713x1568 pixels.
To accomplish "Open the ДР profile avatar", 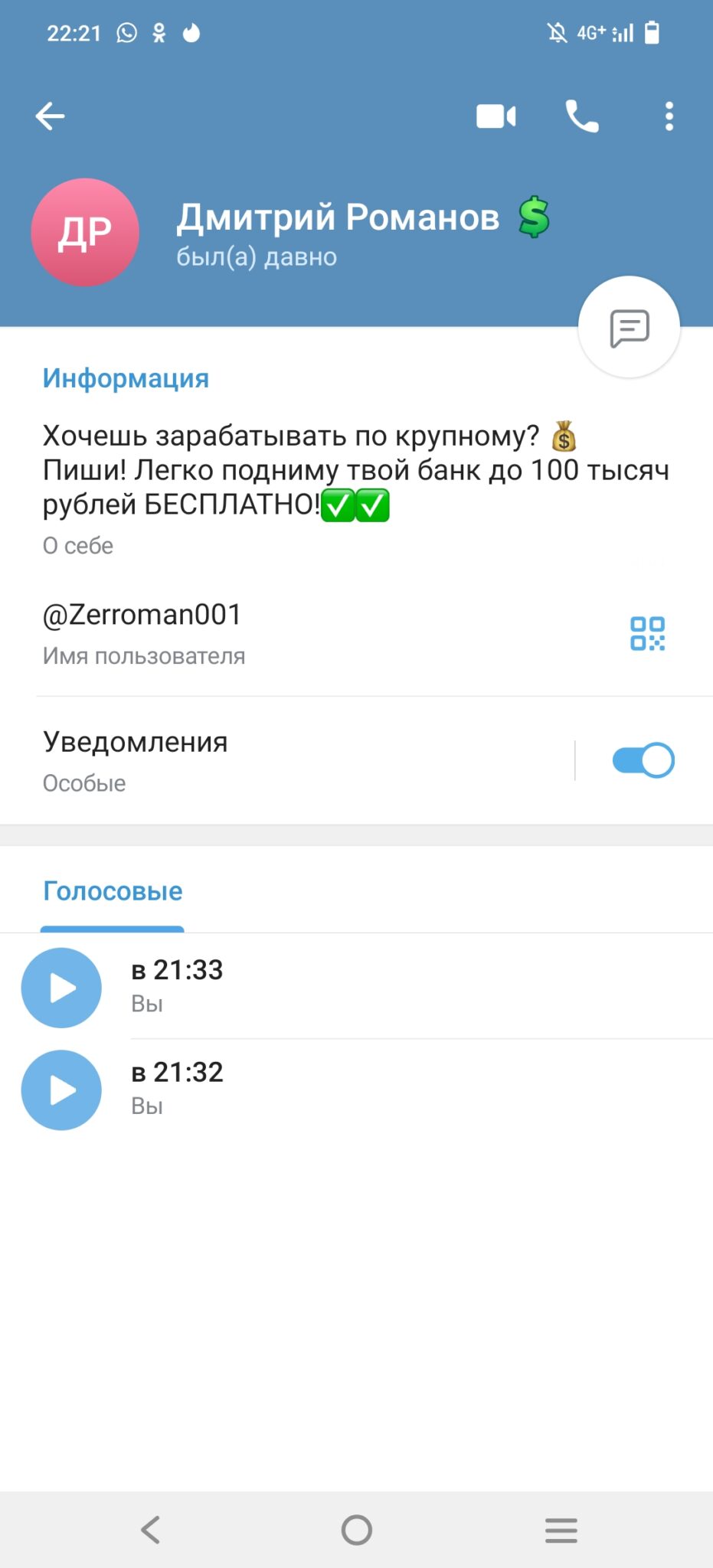I will tap(85, 233).
